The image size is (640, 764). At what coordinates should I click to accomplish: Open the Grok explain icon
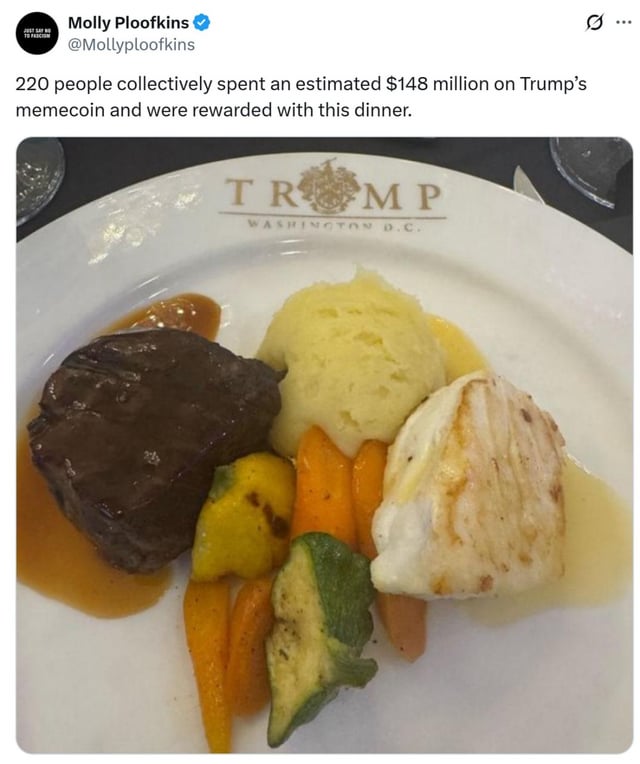click(594, 22)
